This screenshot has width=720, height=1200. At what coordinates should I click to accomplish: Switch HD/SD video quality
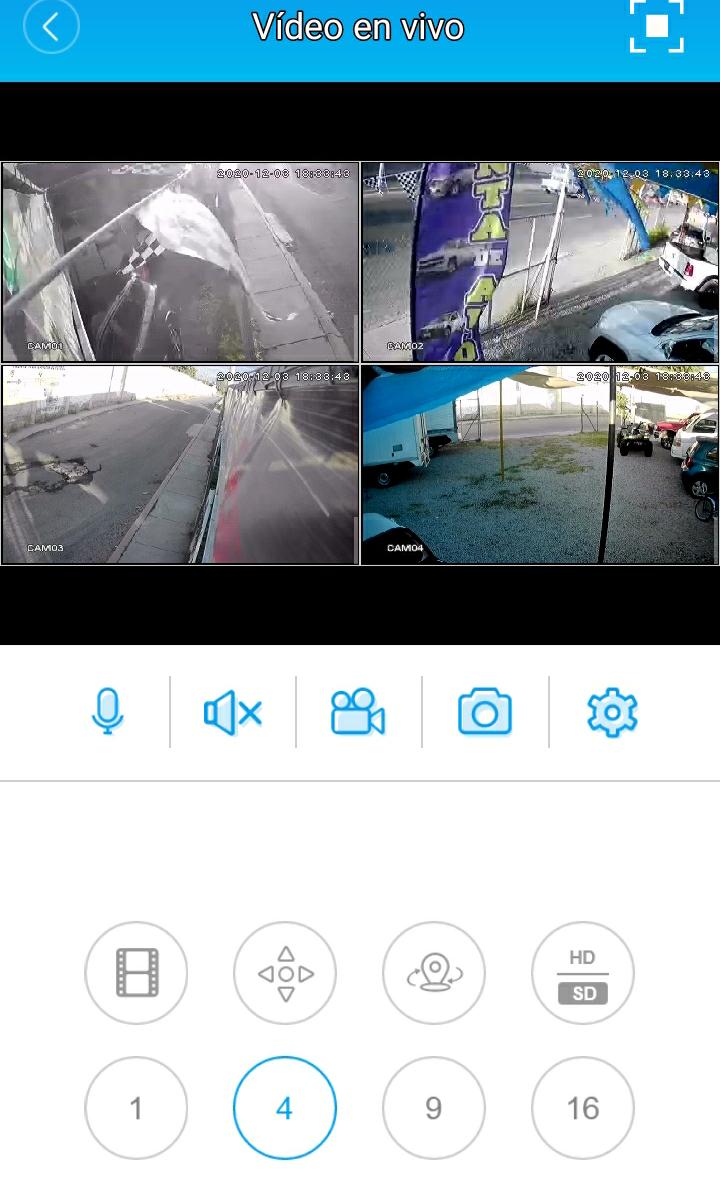point(583,973)
